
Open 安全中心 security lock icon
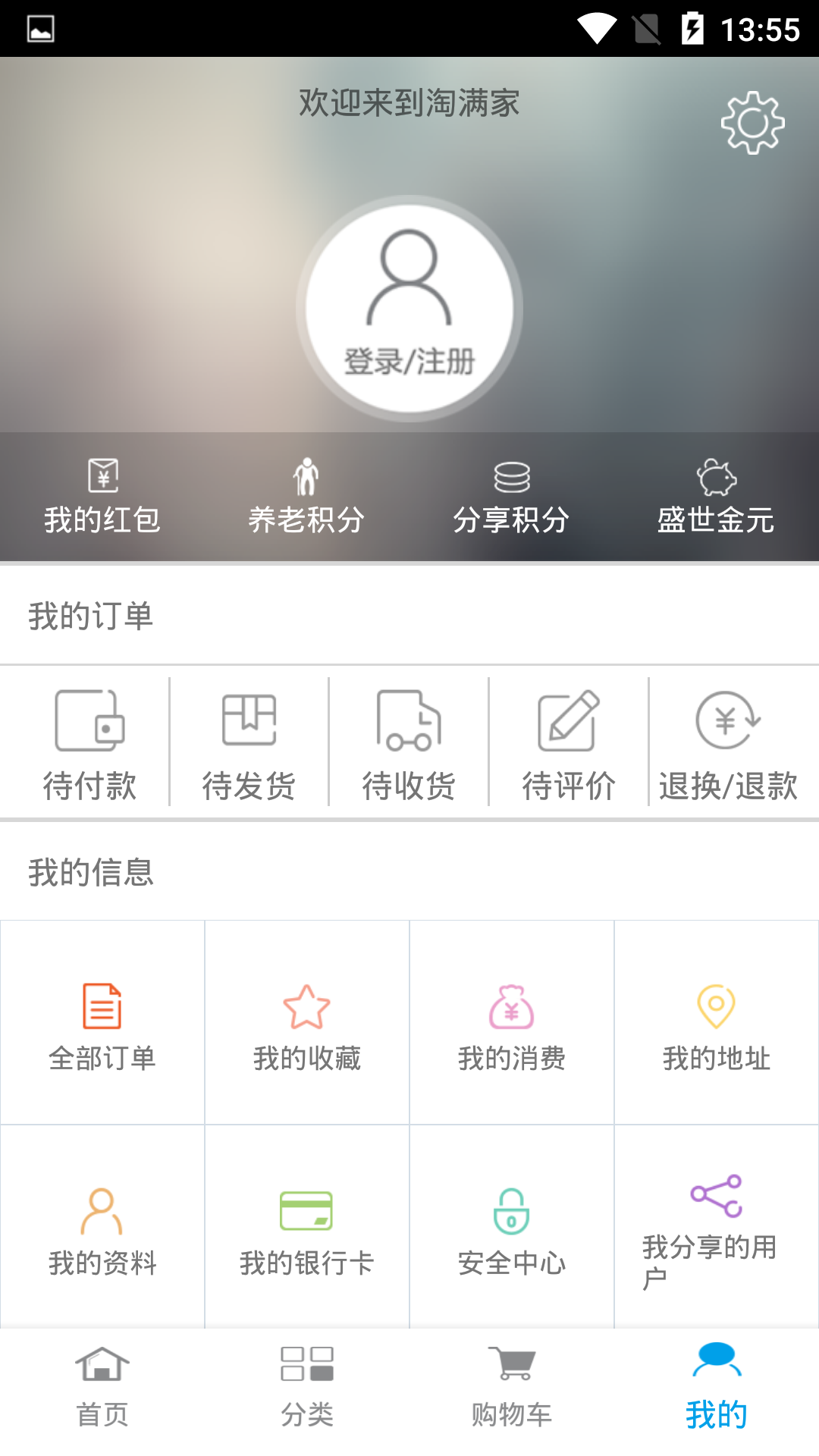[512, 1211]
